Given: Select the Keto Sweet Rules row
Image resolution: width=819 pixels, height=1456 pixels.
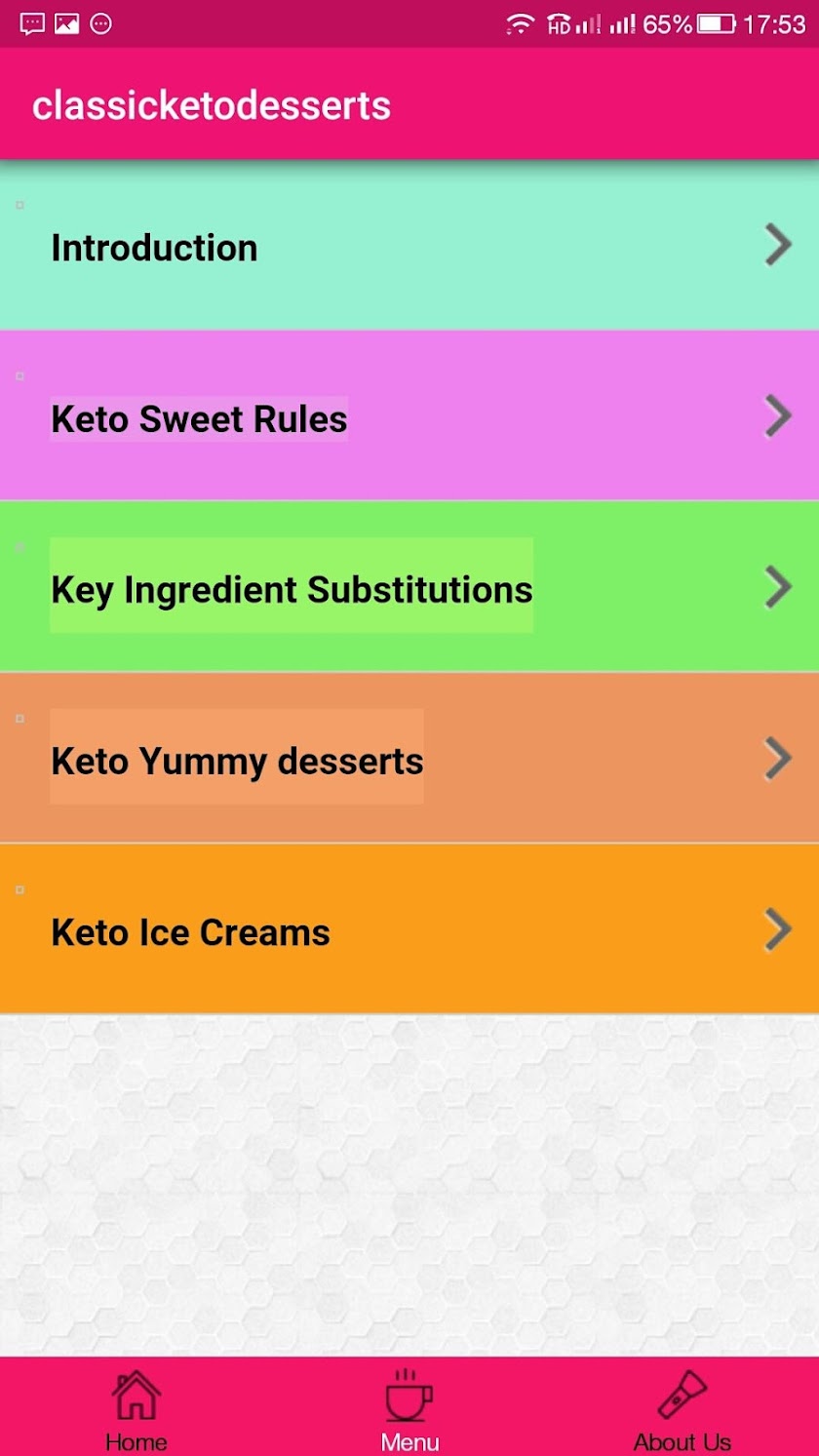Looking at the screenshot, I should coord(409,417).
